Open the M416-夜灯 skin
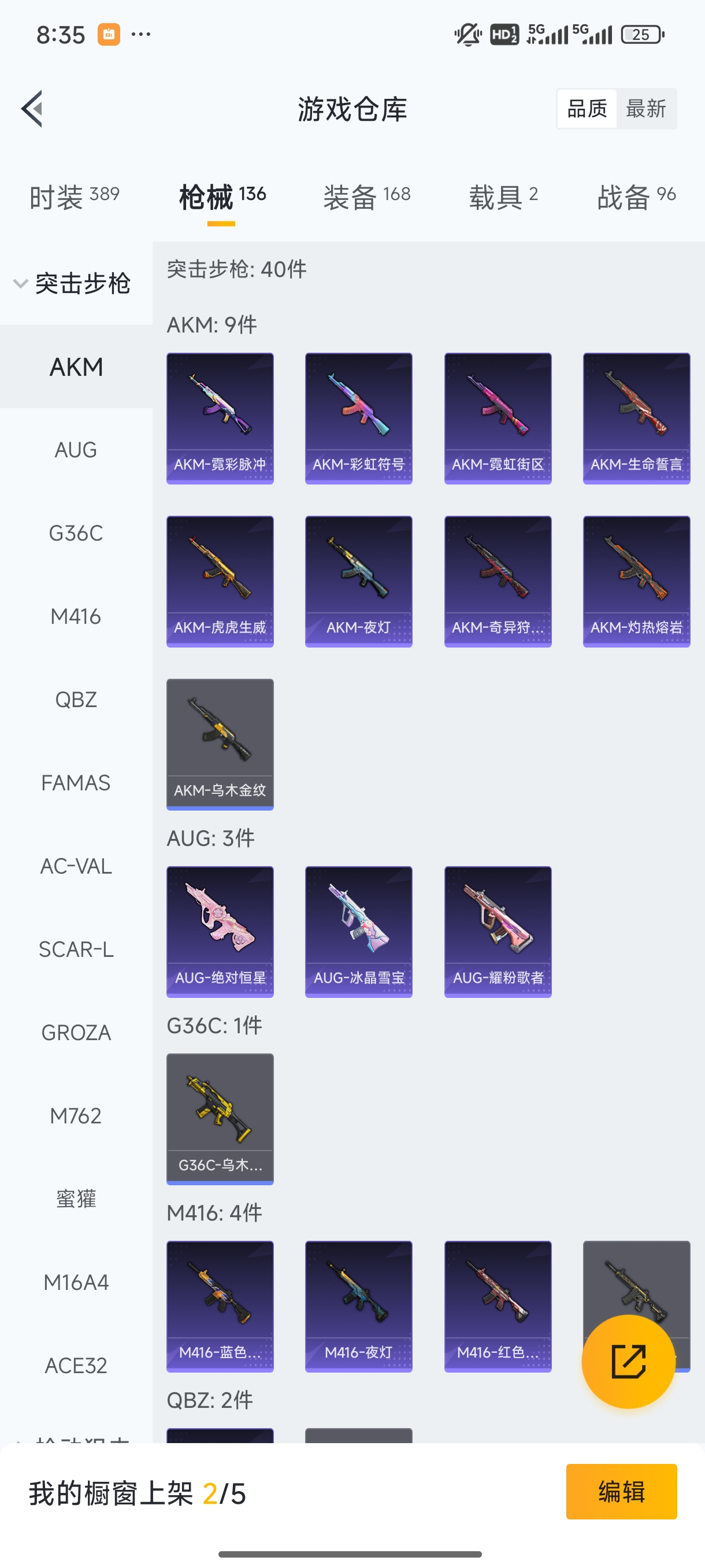705x1568 pixels. point(358,1306)
